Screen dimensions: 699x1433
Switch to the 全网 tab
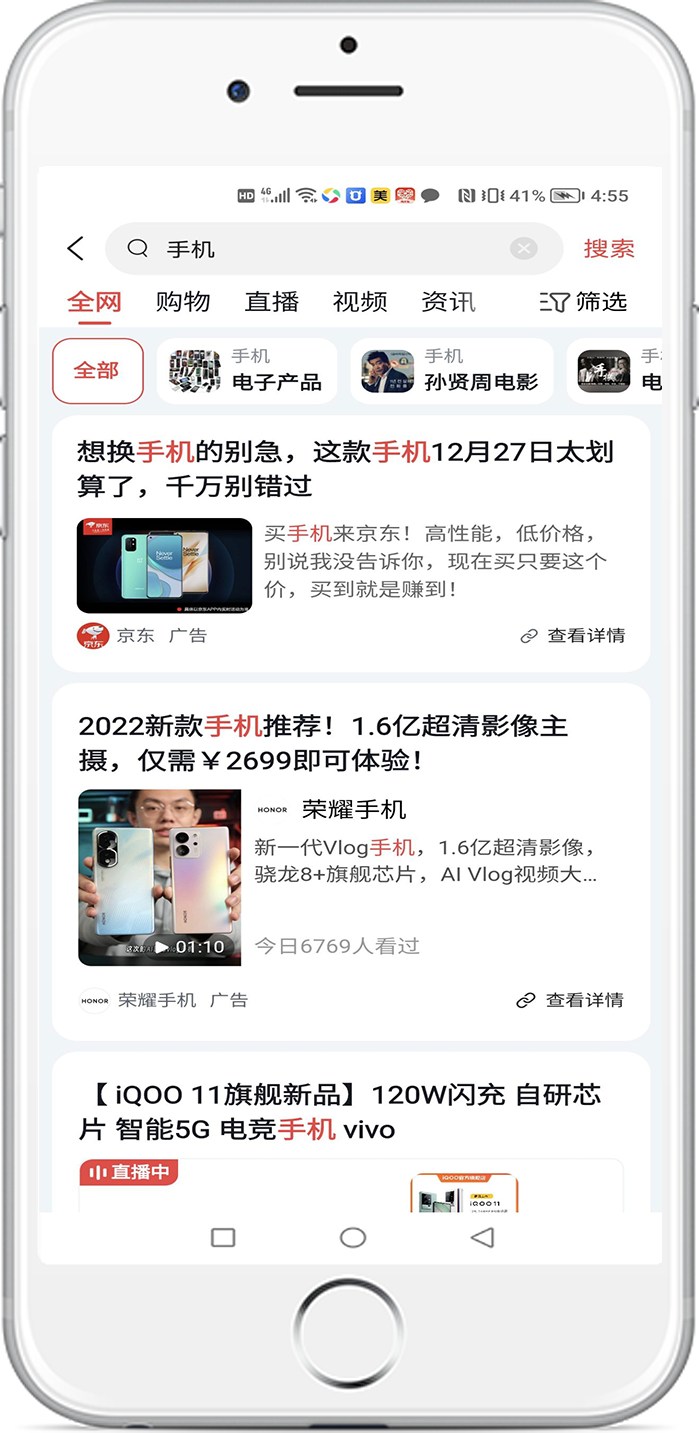tap(94, 302)
